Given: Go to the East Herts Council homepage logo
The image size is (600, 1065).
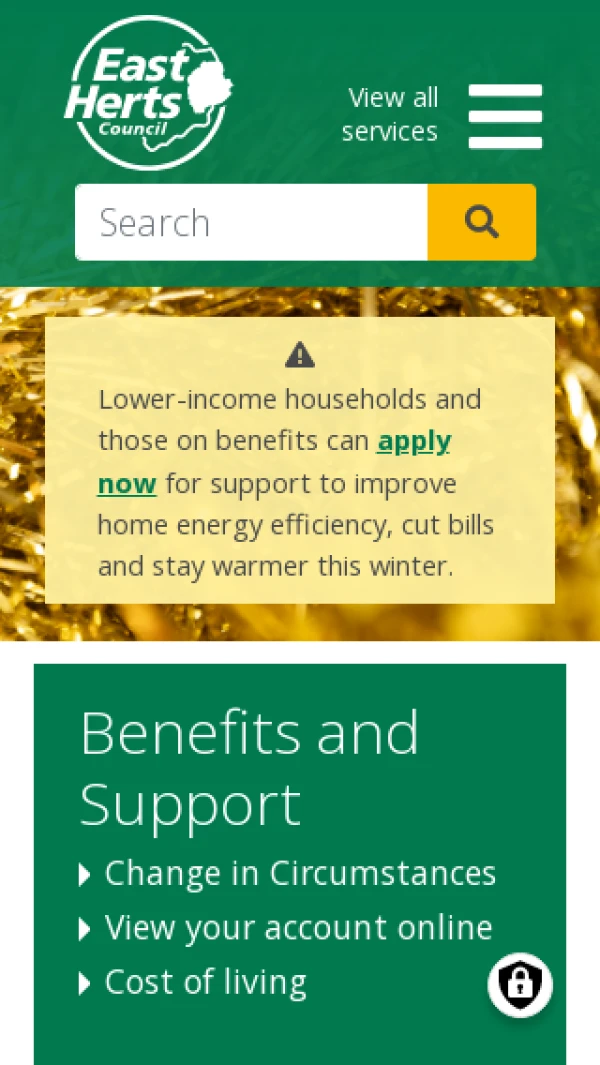Looking at the screenshot, I should [149, 93].
